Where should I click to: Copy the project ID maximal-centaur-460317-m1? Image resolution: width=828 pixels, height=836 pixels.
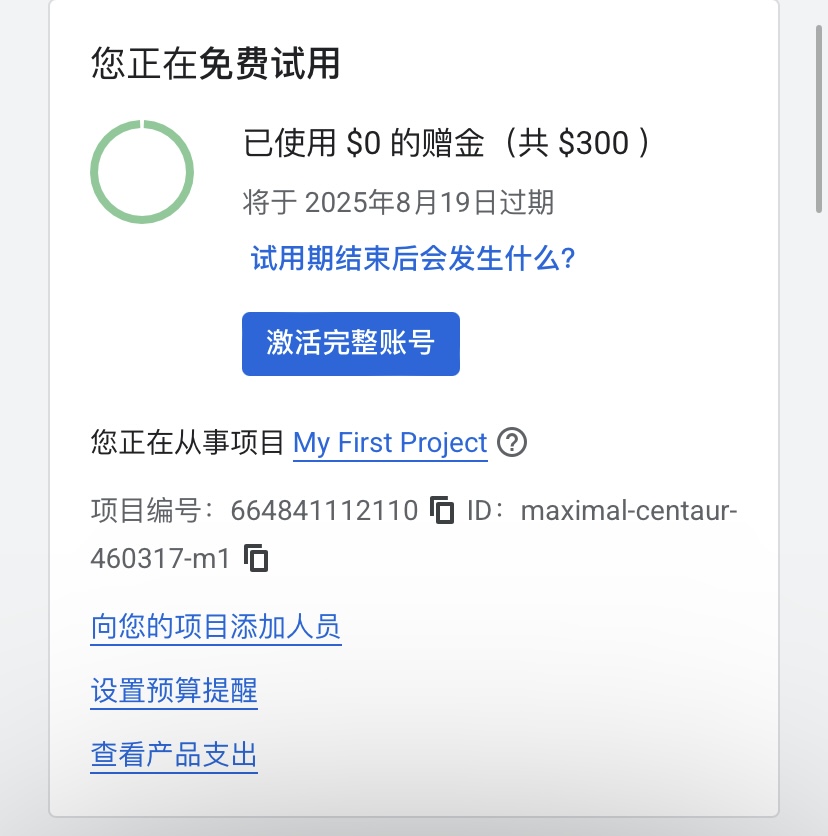(256, 558)
